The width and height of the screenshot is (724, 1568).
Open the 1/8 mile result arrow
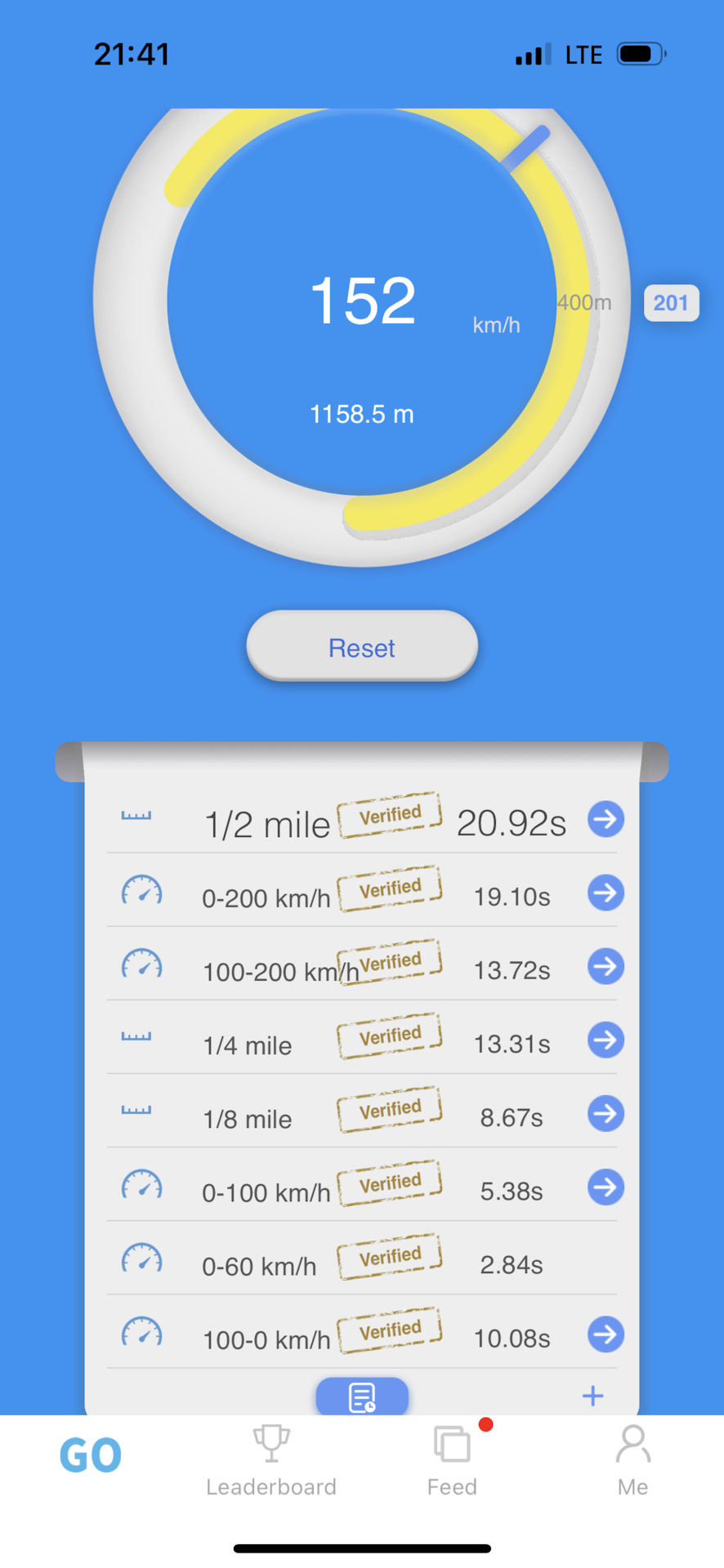606,1113
